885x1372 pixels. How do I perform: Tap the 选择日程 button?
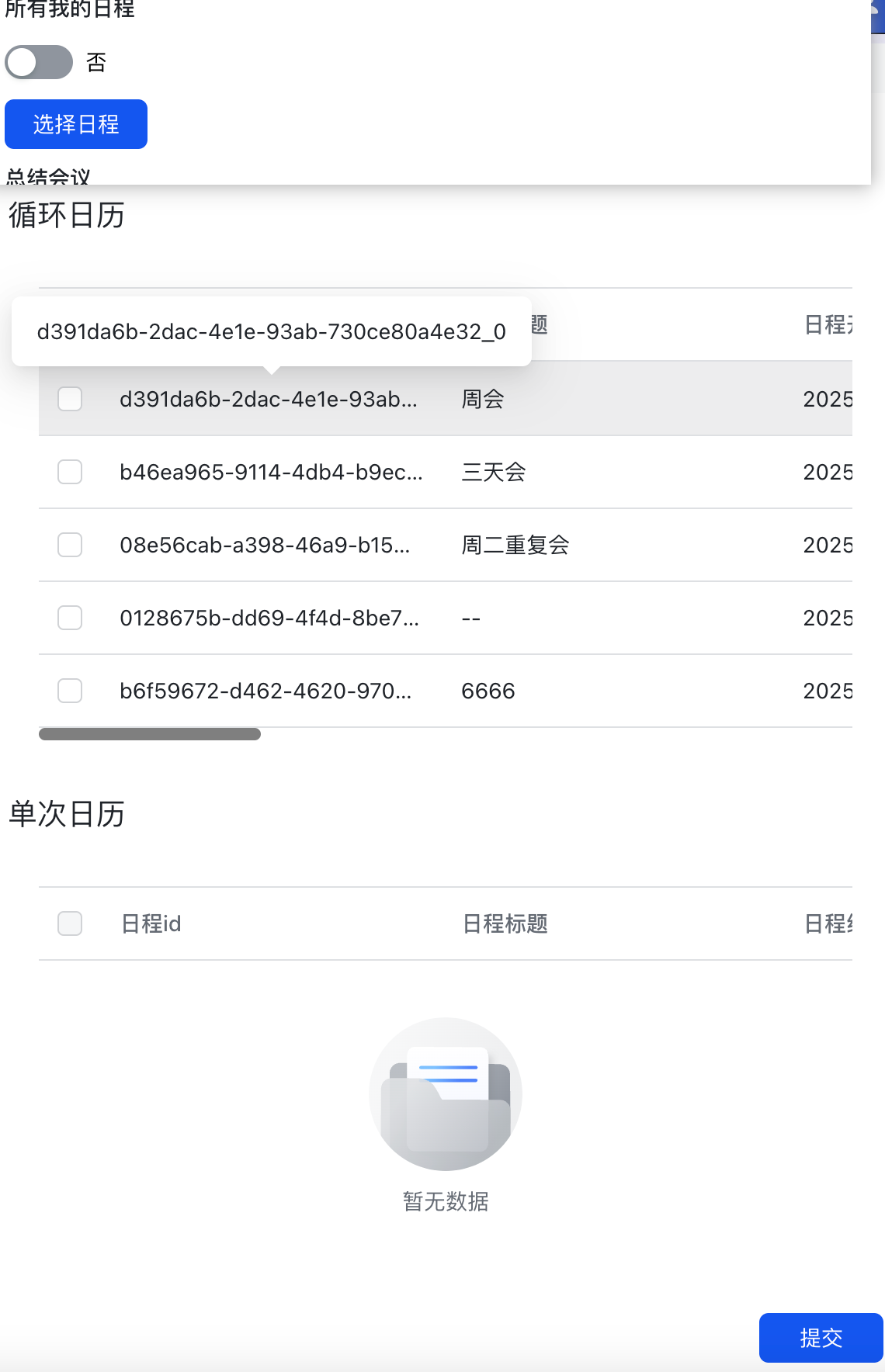pyautogui.click(x=76, y=124)
